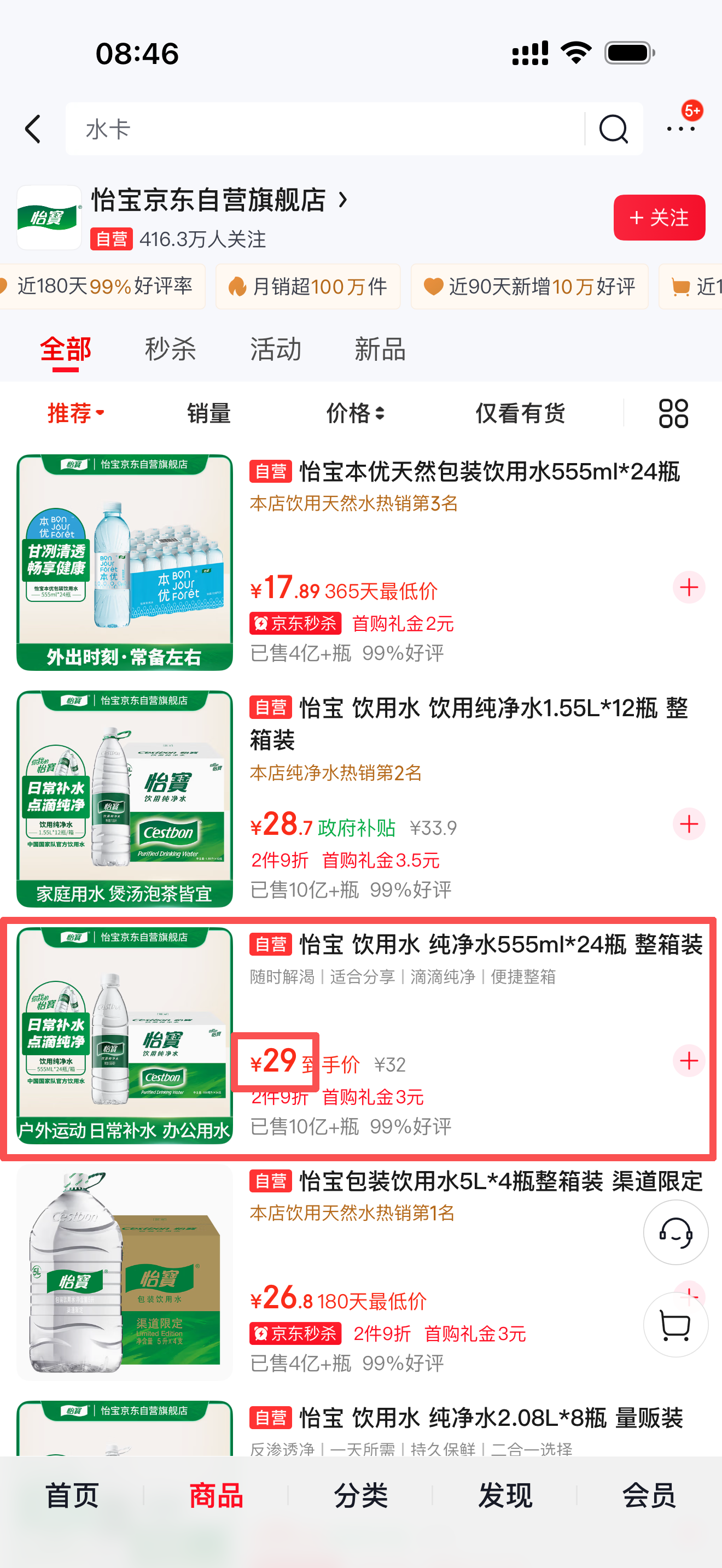Viewport: 722px width, 1568px height.
Task: Contact customer service via headset icon
Action: tap(675, 1232)
